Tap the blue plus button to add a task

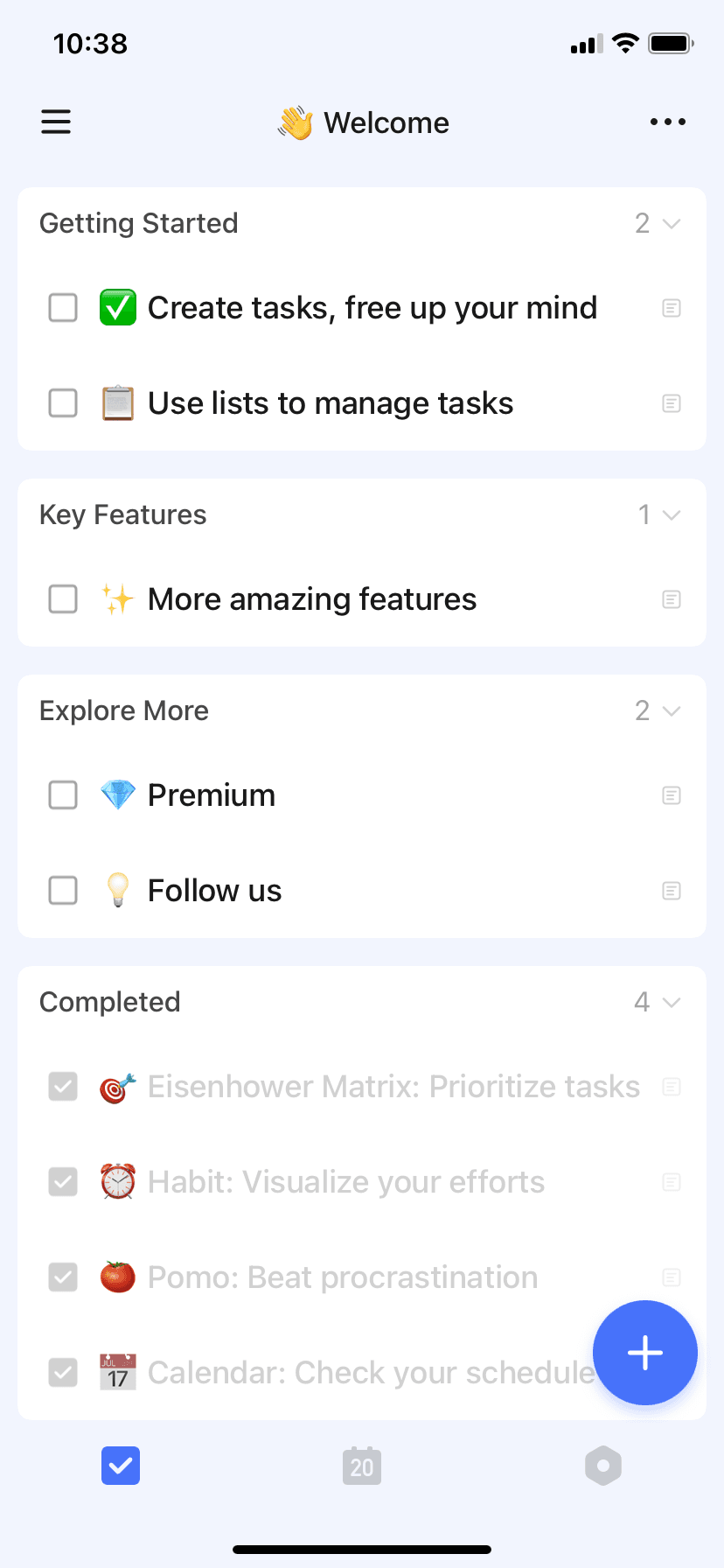click(x=644, y=1353)
